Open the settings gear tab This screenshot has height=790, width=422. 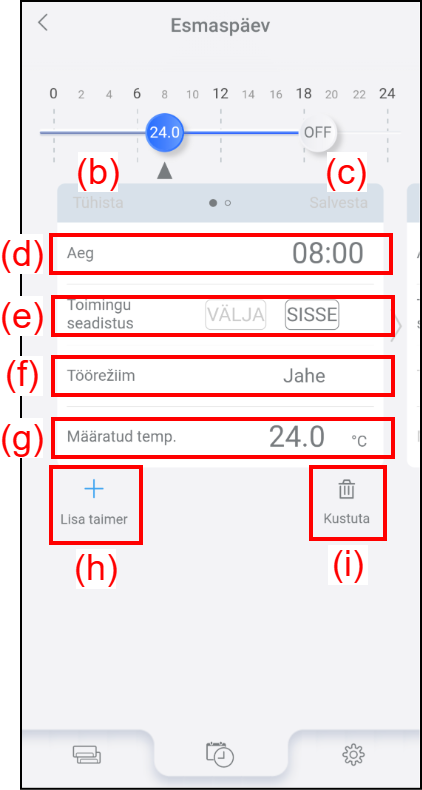[353, 755]
